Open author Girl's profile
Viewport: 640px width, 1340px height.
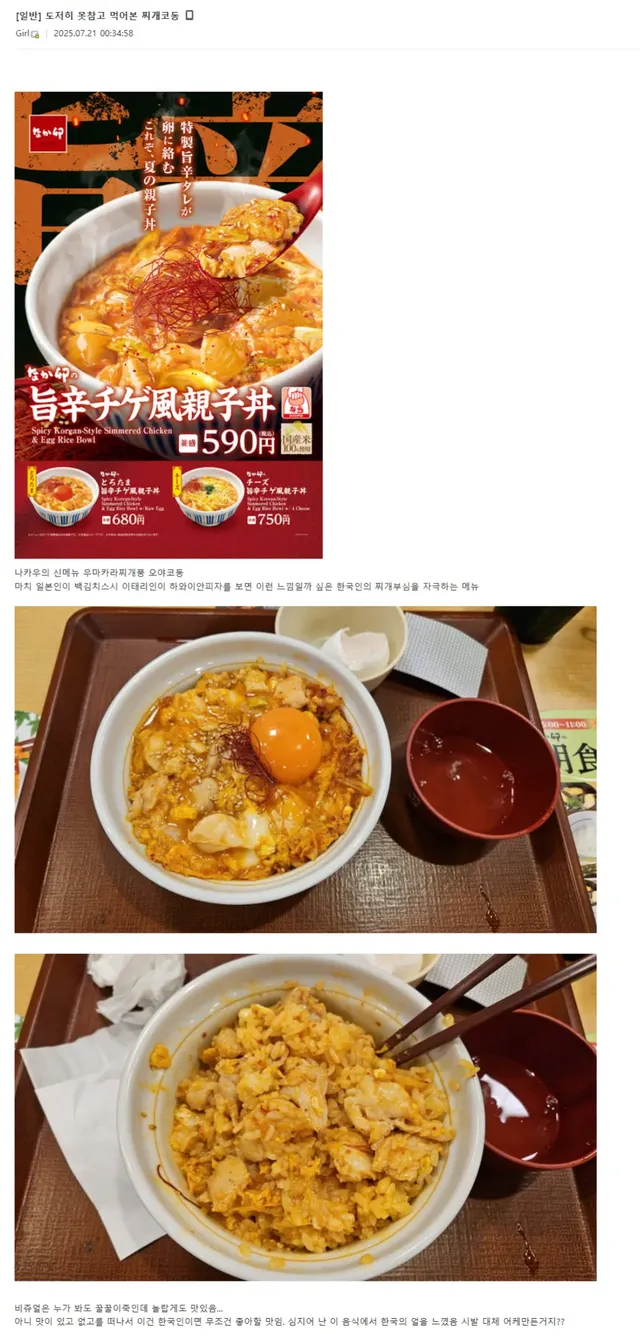tap(22, 33)
